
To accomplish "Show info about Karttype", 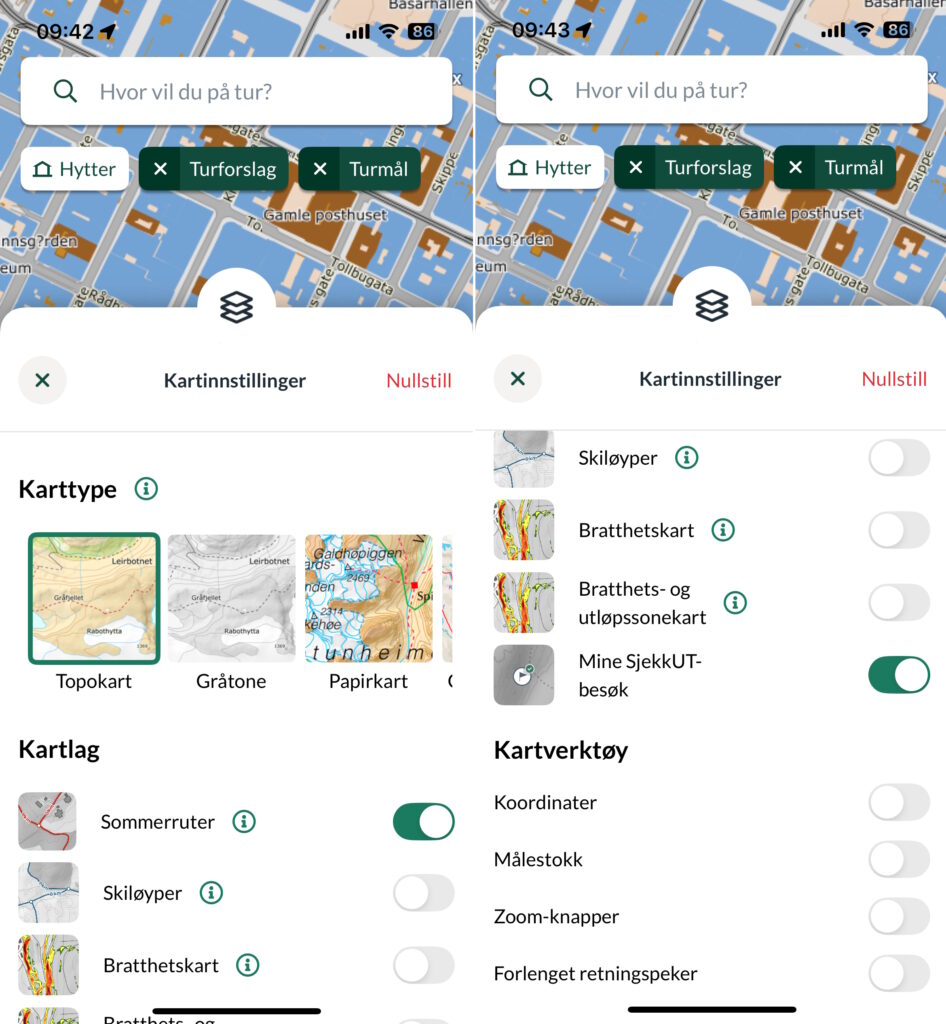I will 146,489.
